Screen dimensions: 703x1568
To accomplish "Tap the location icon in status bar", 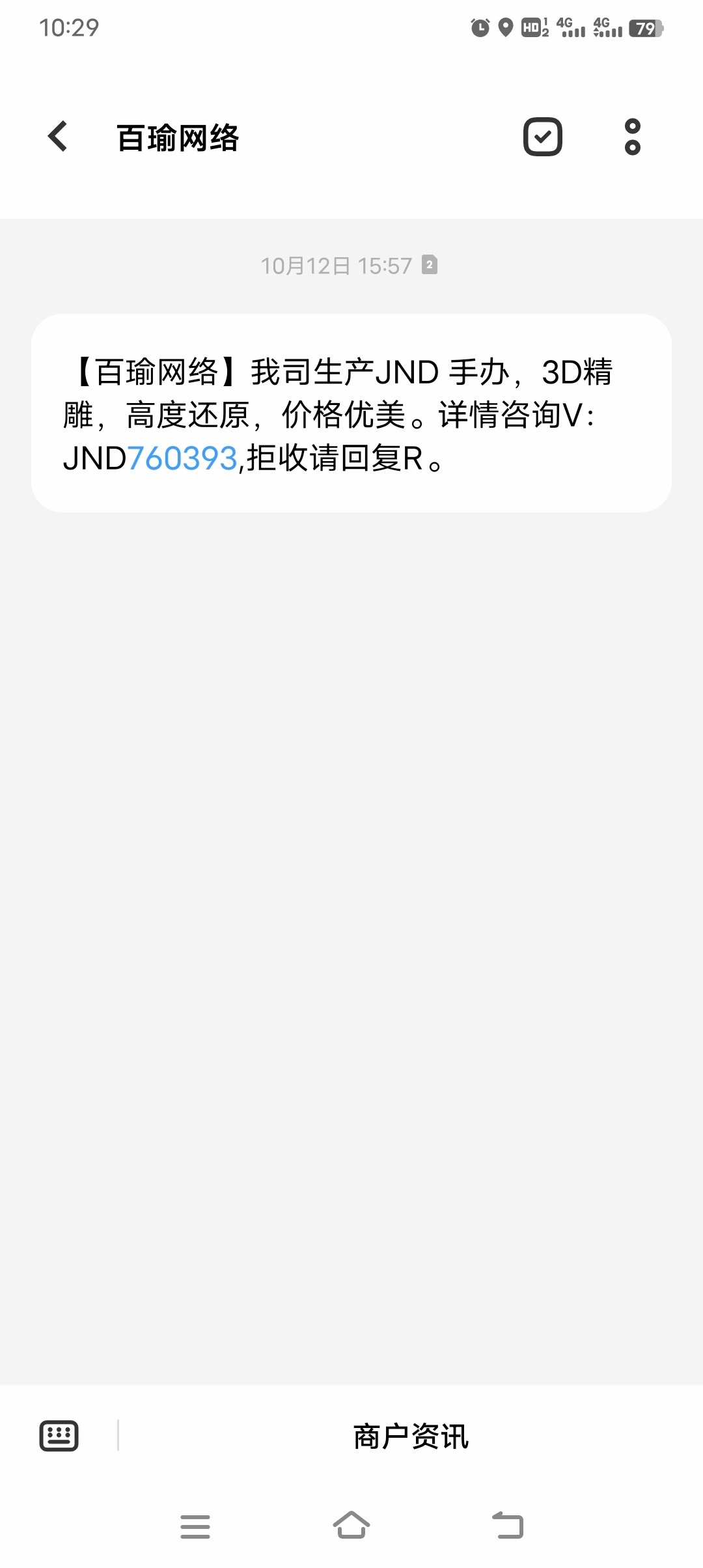I will pos(505,27).
